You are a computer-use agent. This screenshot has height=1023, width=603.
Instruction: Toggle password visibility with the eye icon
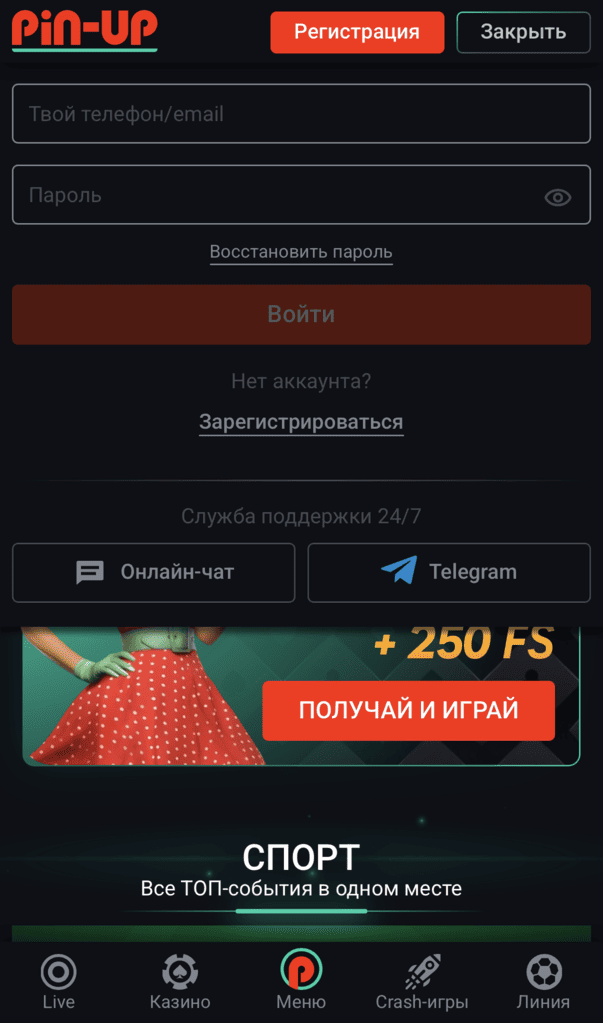[x=557, y=197]
